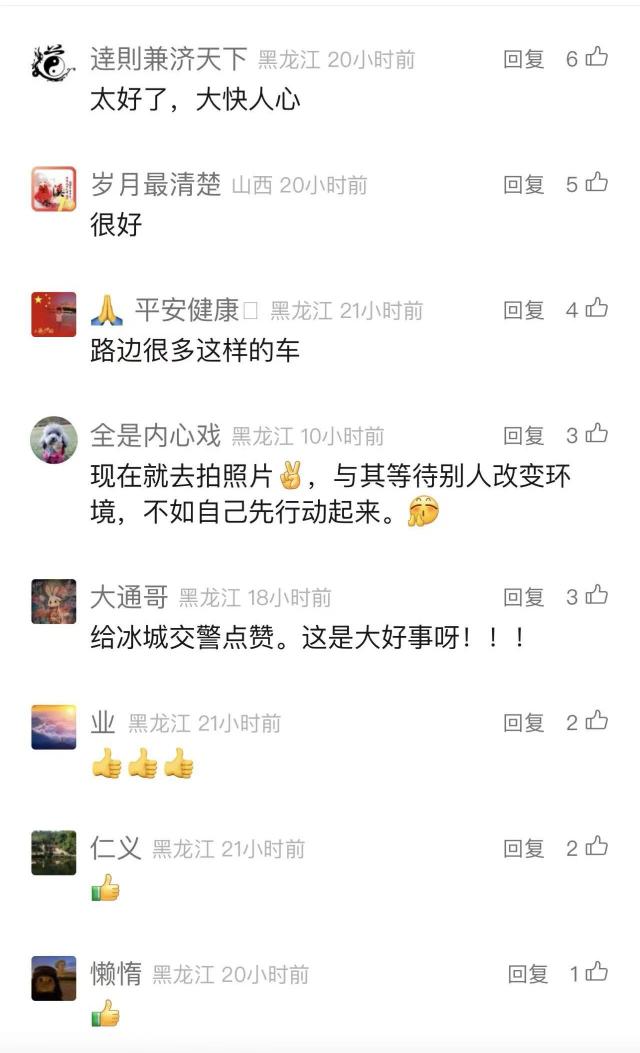The height and width of the screenshot is (1053, 640).
Task: Open 達則兼济天下's profile picture
Action: click(54, 63)
